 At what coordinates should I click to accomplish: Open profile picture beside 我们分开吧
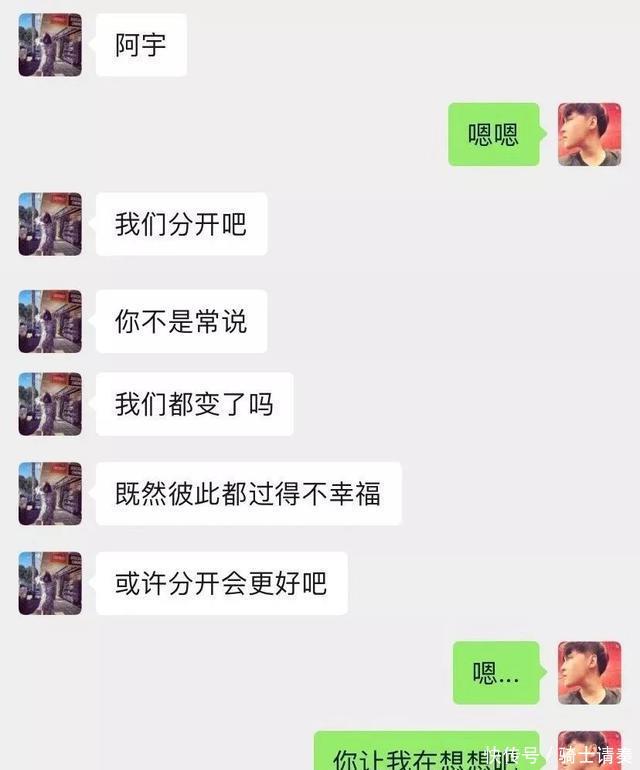[50, 223]
